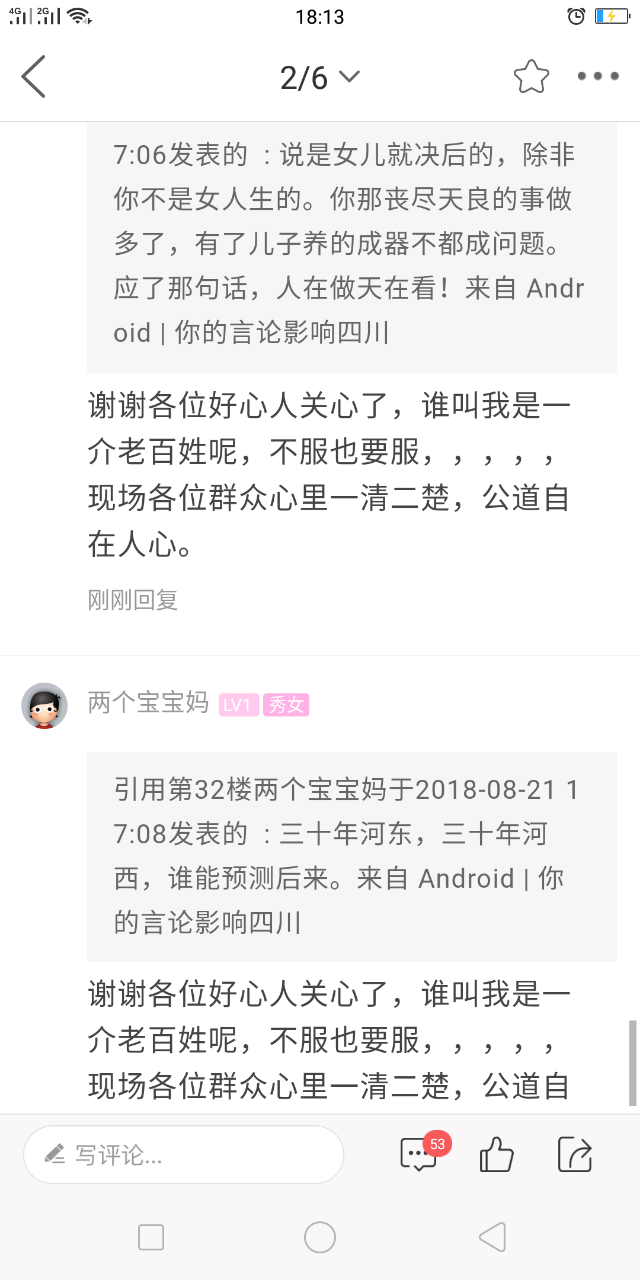Tap the system home button
The width and height of the screenshot is (640, 1280).
(320, 1237)
